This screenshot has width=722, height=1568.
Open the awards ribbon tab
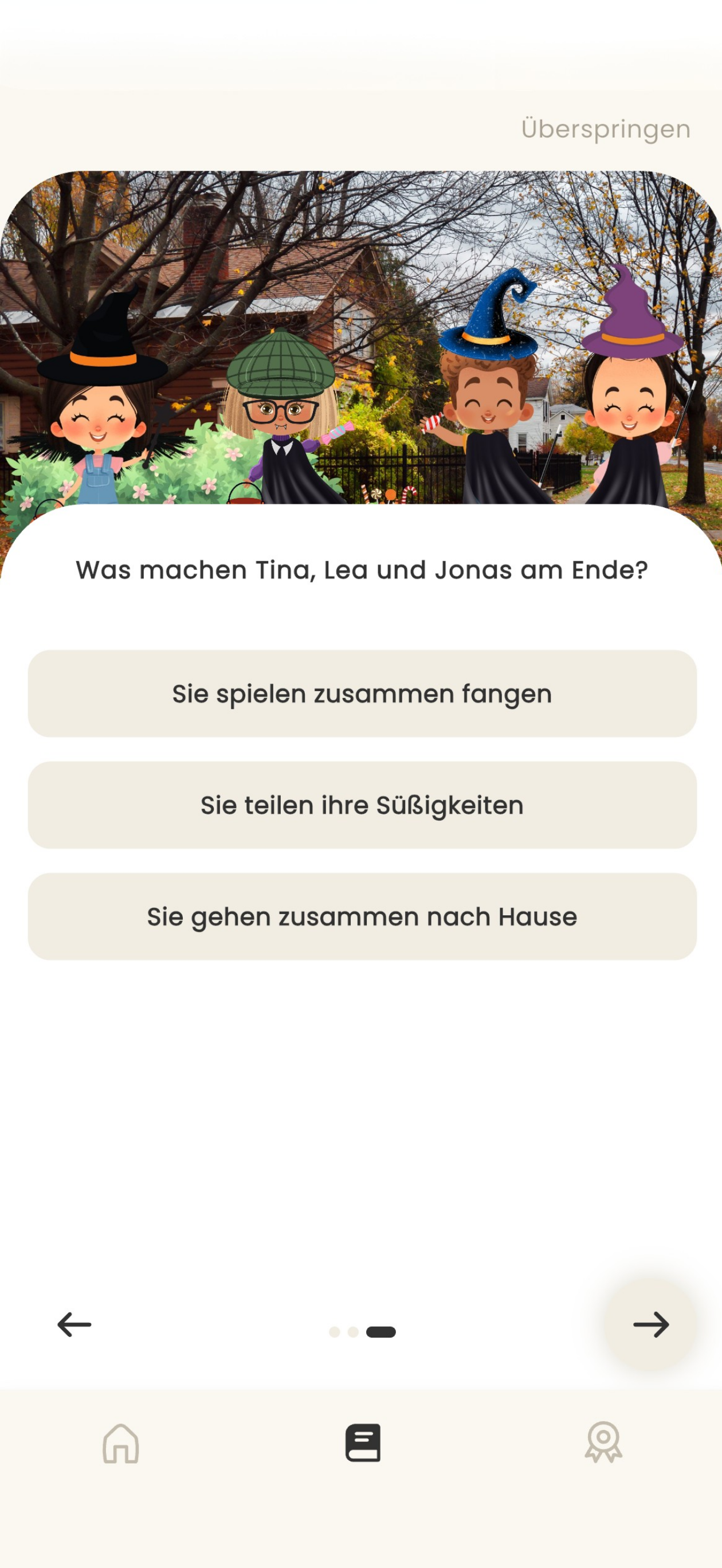(x=603, y=1442)
